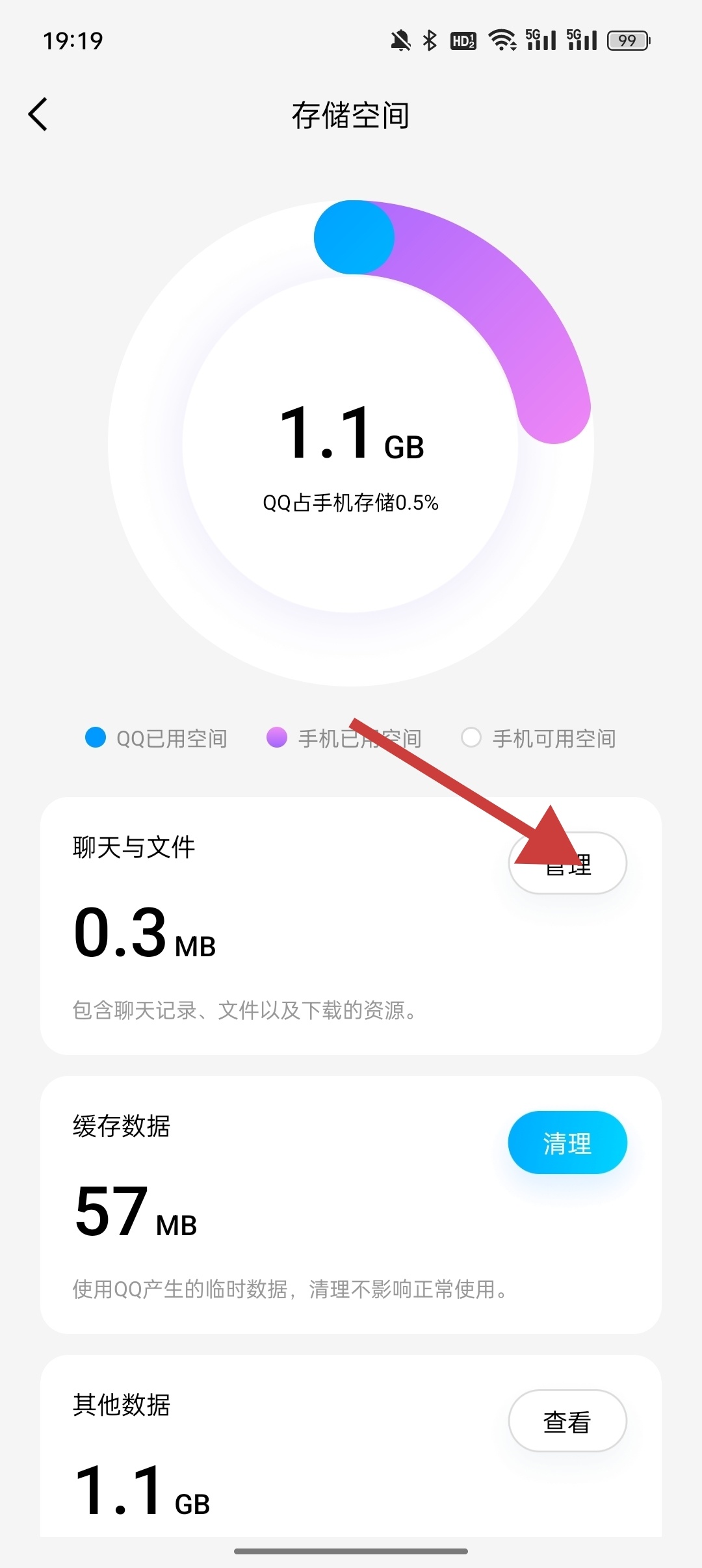Go back from the 存储空间 page

38,114
